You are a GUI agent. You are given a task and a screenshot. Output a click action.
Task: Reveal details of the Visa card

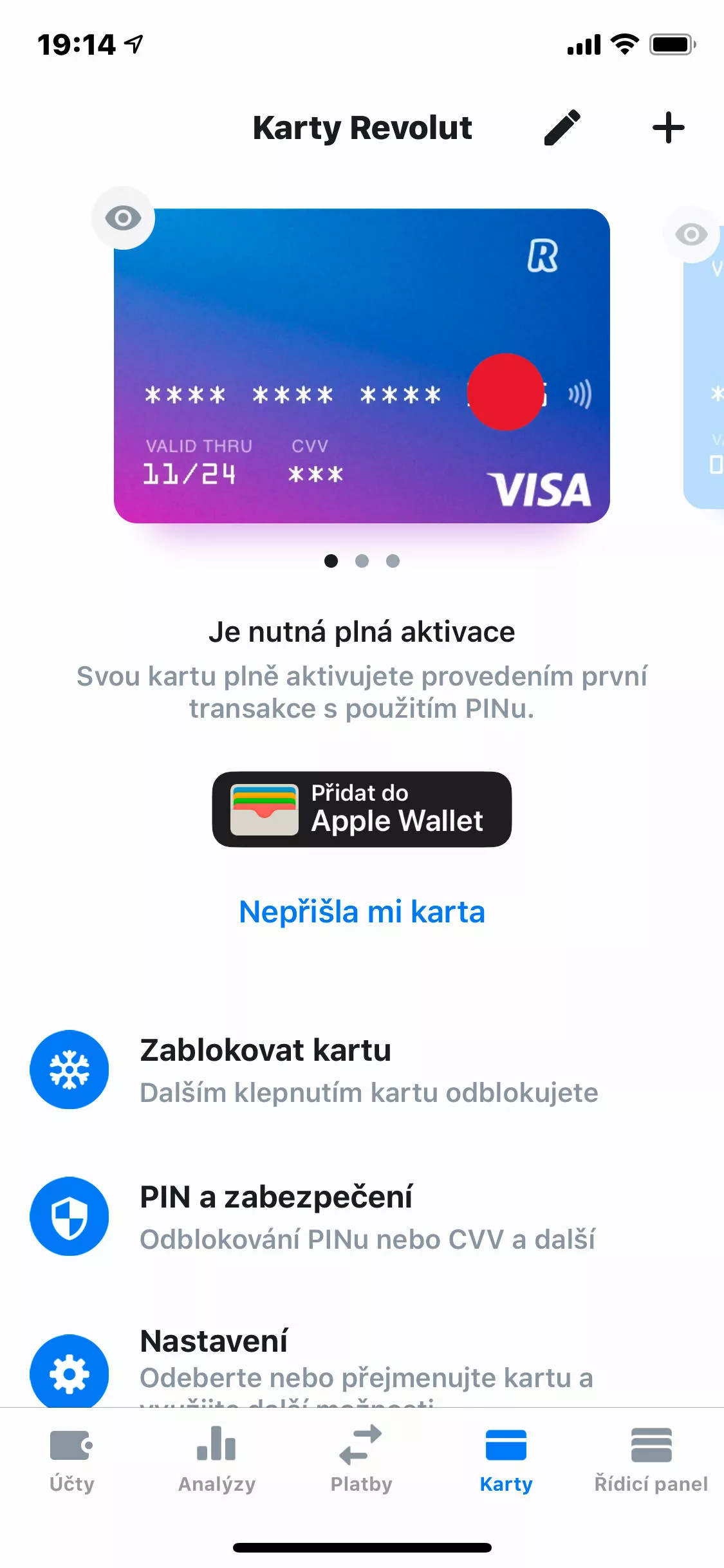click(x=123, y=218)
